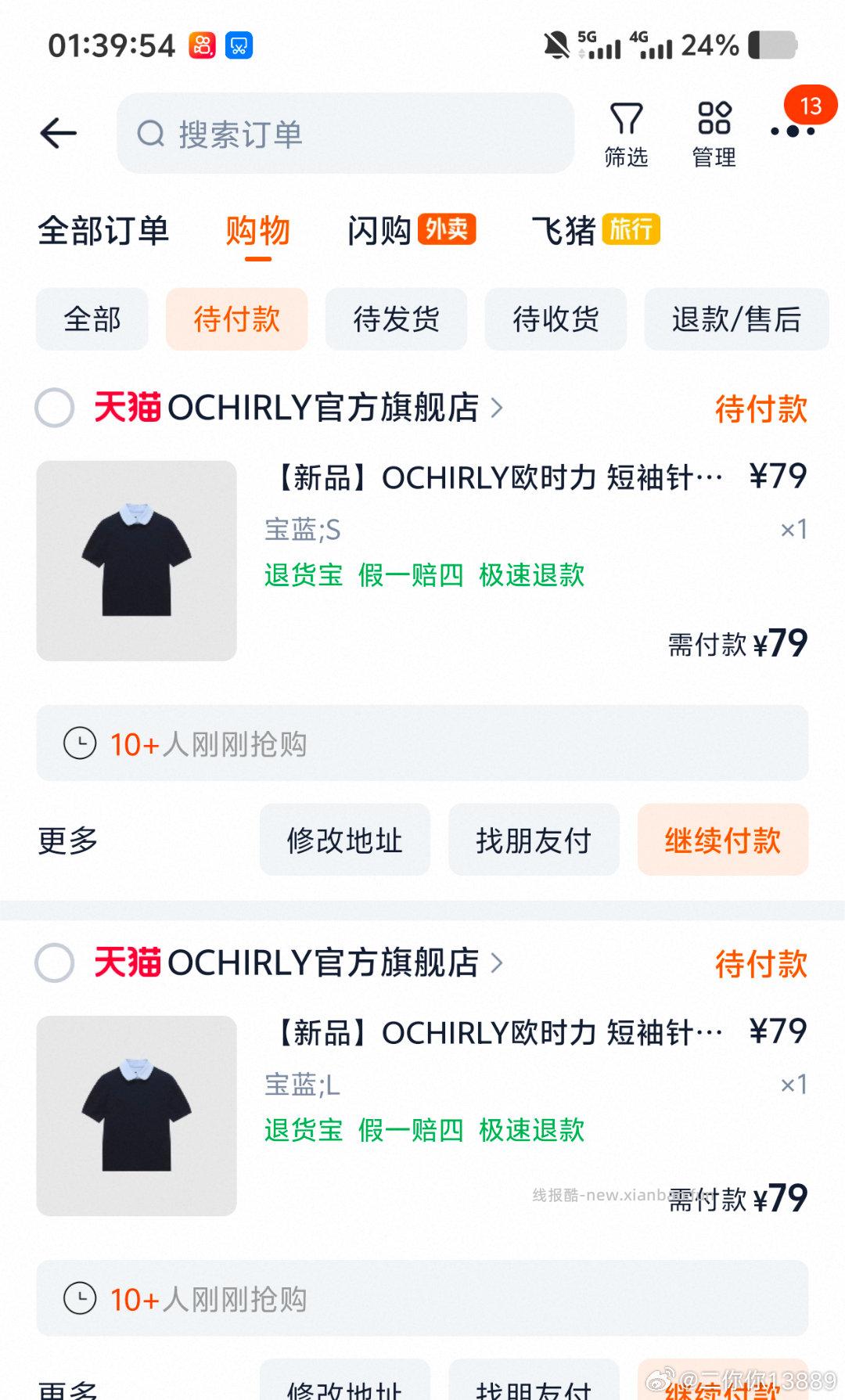Check the battery indicator showing 24%
This screenshot has height=1400, width=845.
(x=770, y=45)
